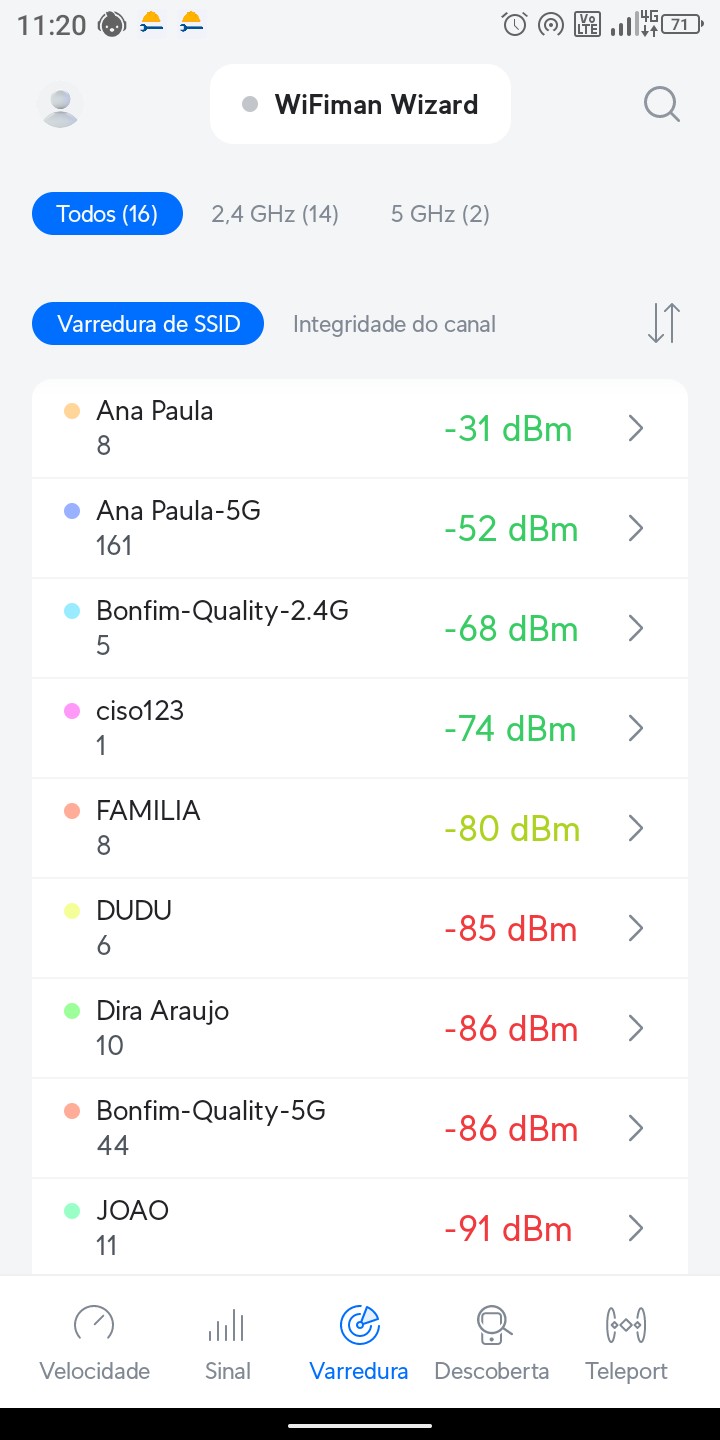Tap the search magnifier icon

661,104
